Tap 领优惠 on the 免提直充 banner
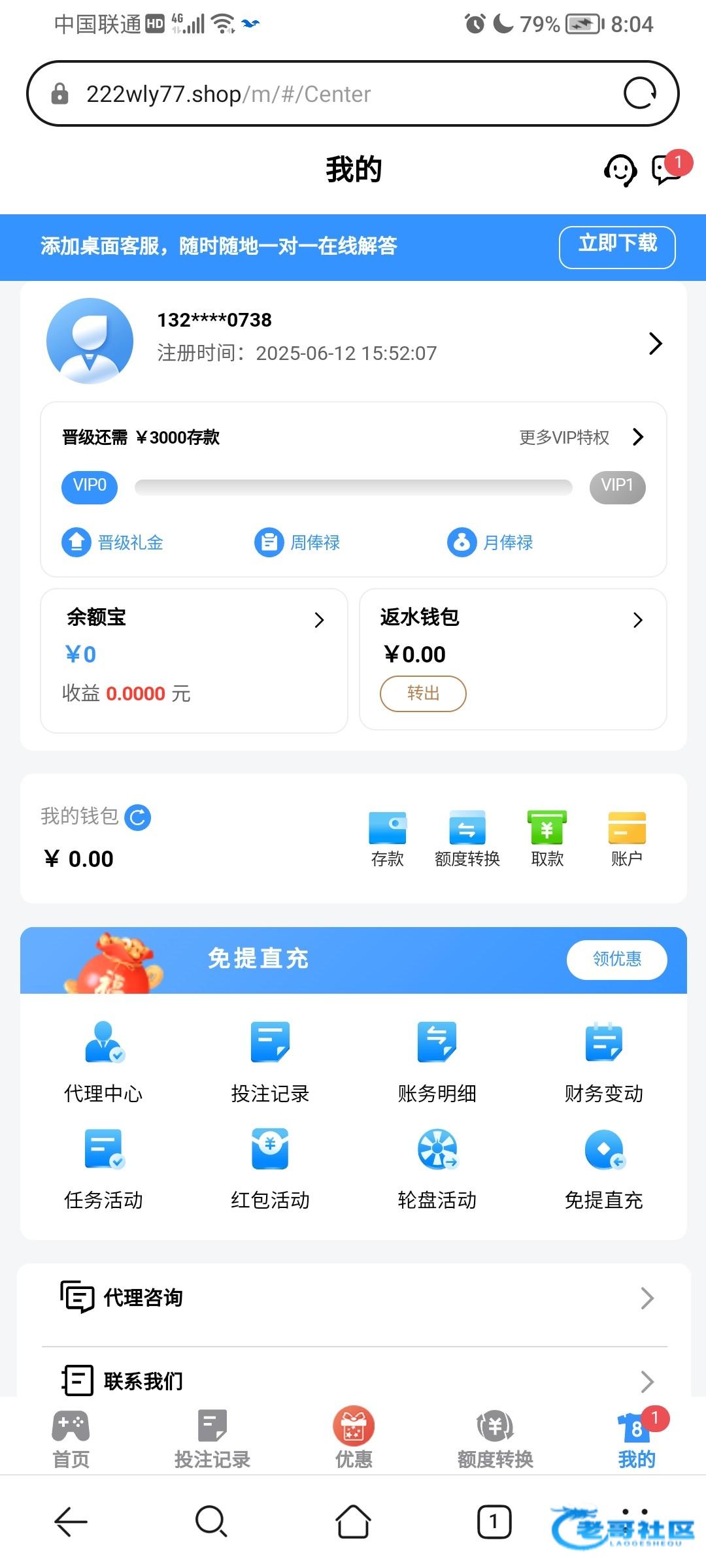This screenshot has width=706, height=1568. pos(616,959)
